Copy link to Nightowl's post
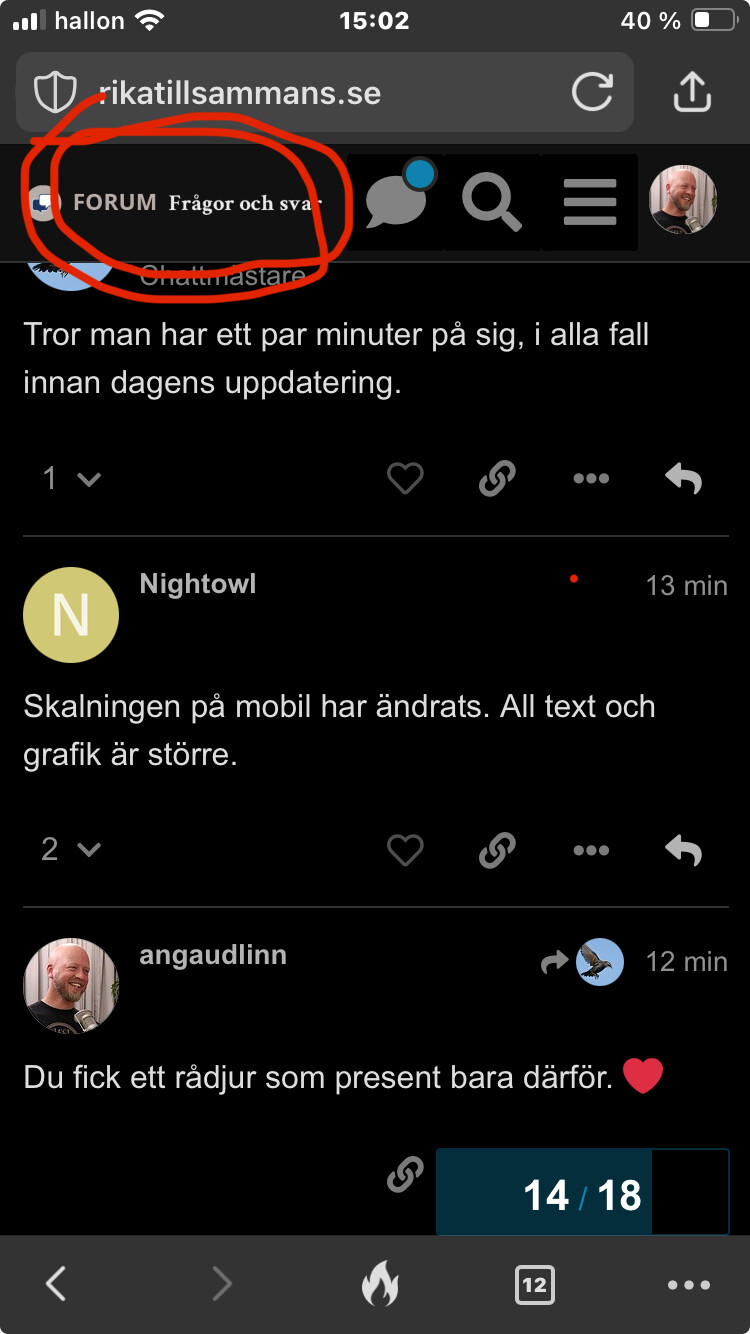 point(497,850)
